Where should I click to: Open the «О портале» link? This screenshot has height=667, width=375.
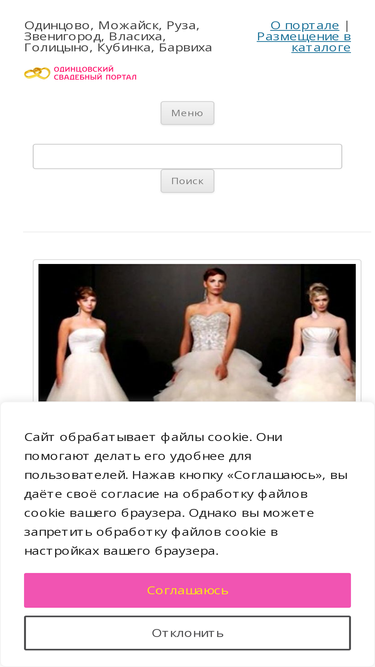point(304,26)
